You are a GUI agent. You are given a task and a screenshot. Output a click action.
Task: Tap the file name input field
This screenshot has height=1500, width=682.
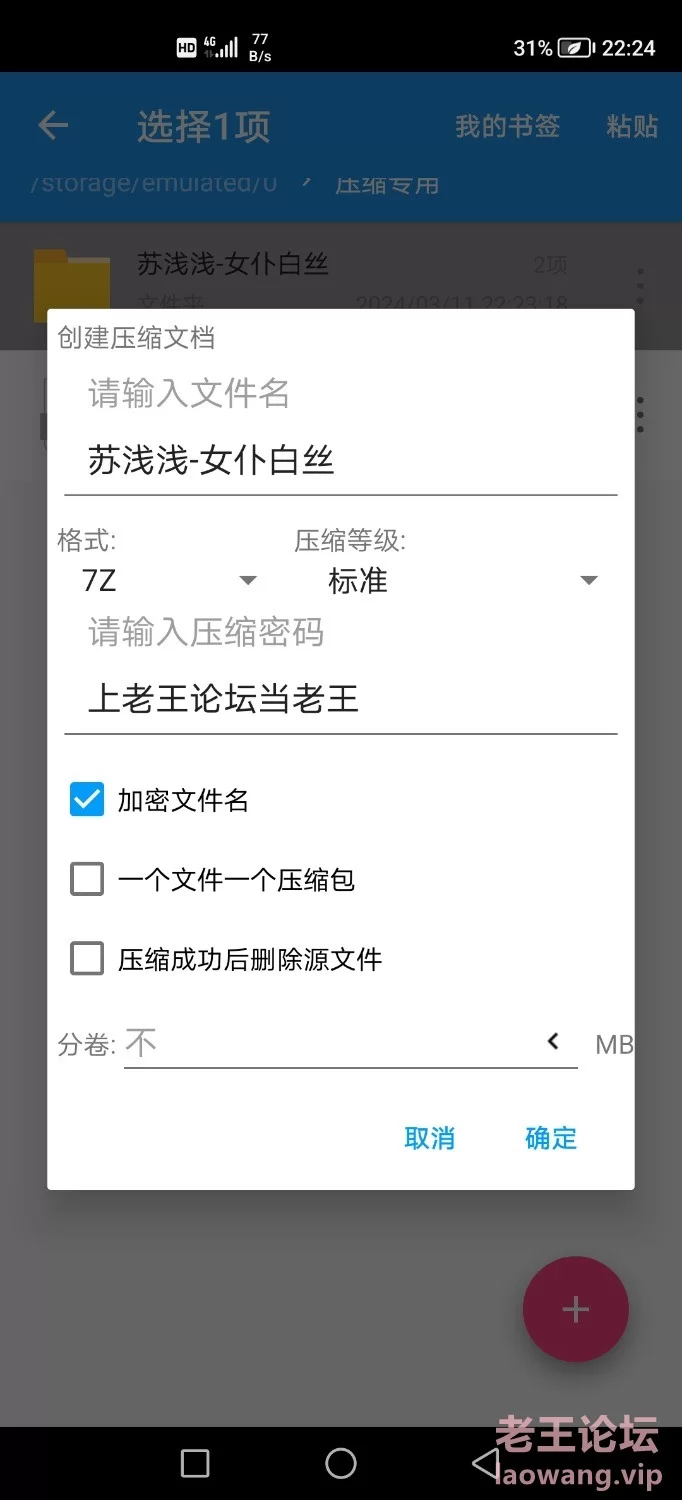340,461
